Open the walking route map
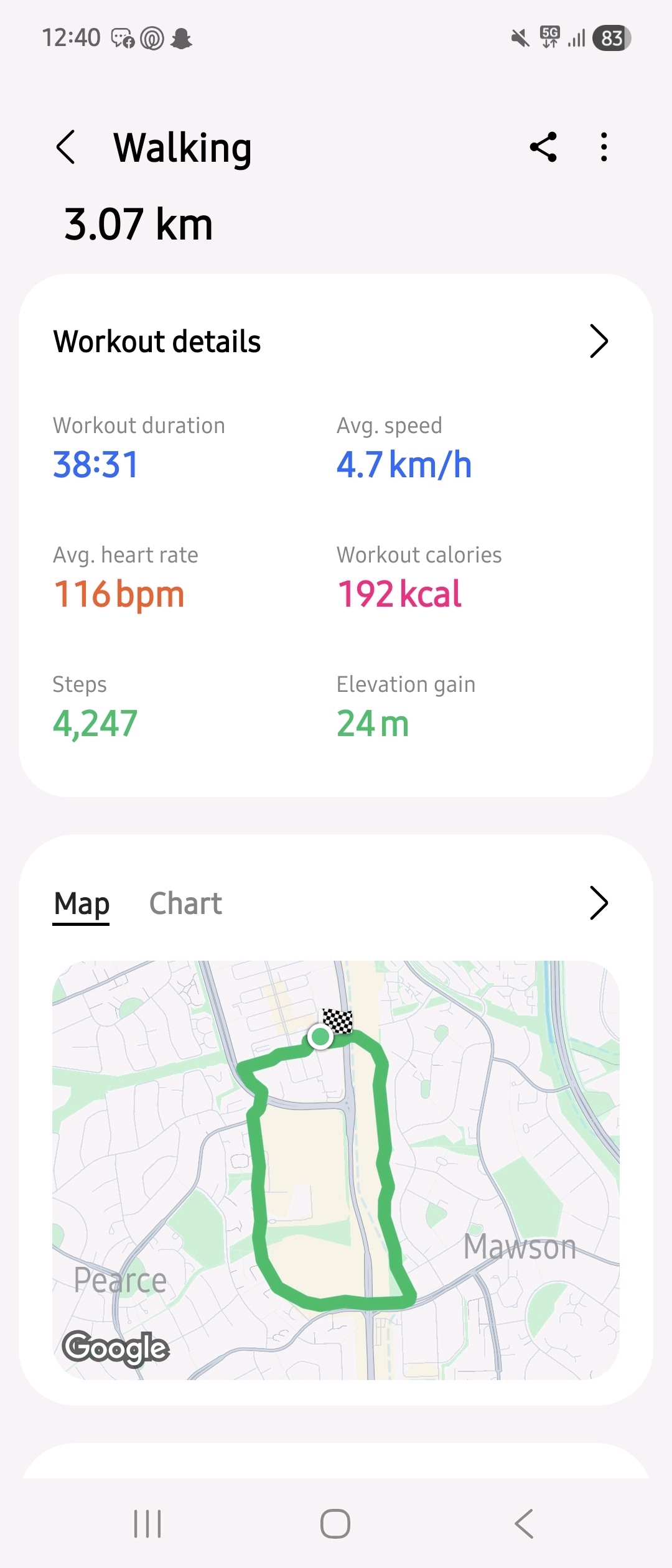Viewport: 672px width, 1568px height. click(x=336, y=1170)
